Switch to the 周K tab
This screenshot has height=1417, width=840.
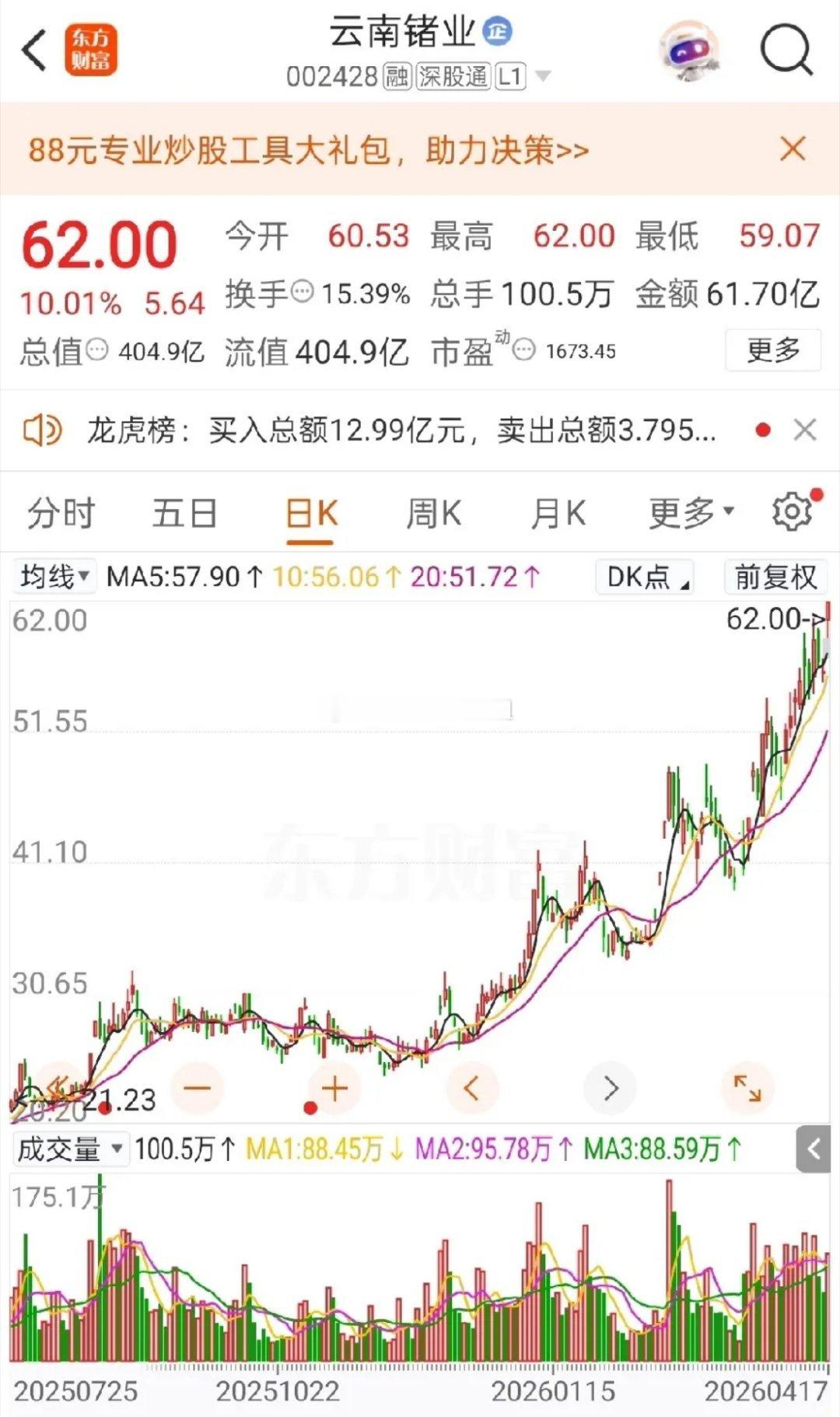(432, 512)
